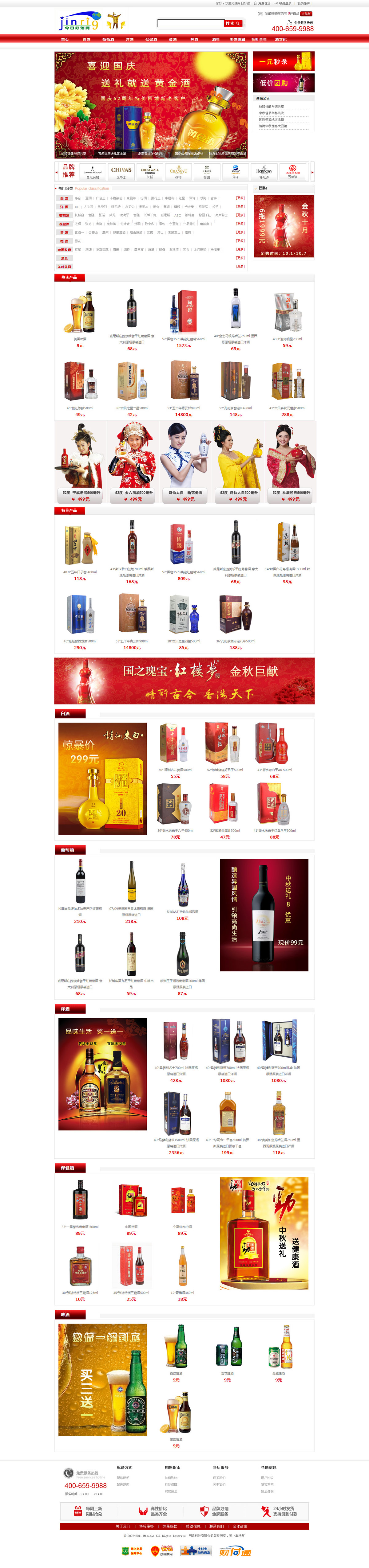Open the 茅台 link in 白酒 categories
The height and width of the screenshot is (1568, 369).
pyautogui.click(x=77, y=198)
